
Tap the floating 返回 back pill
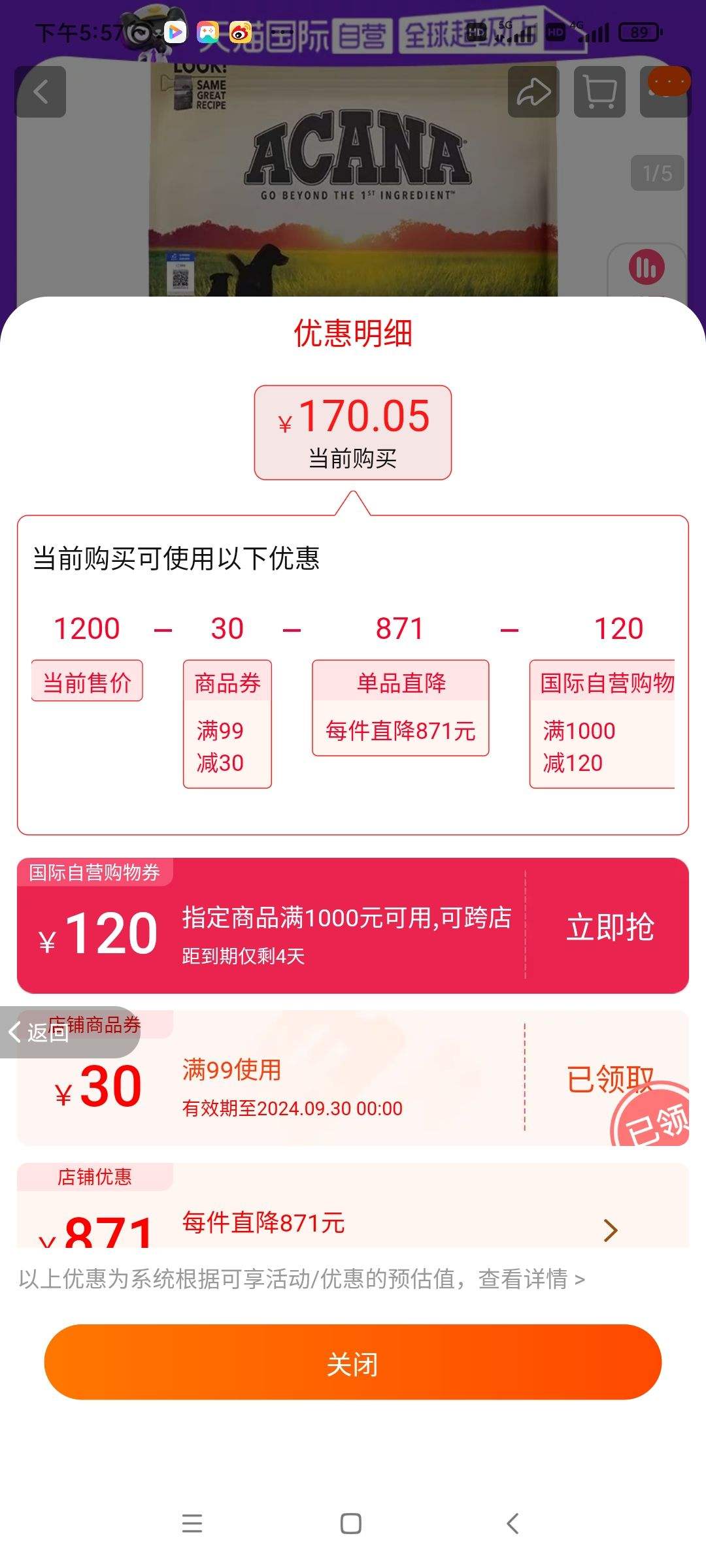[39, 1032]
